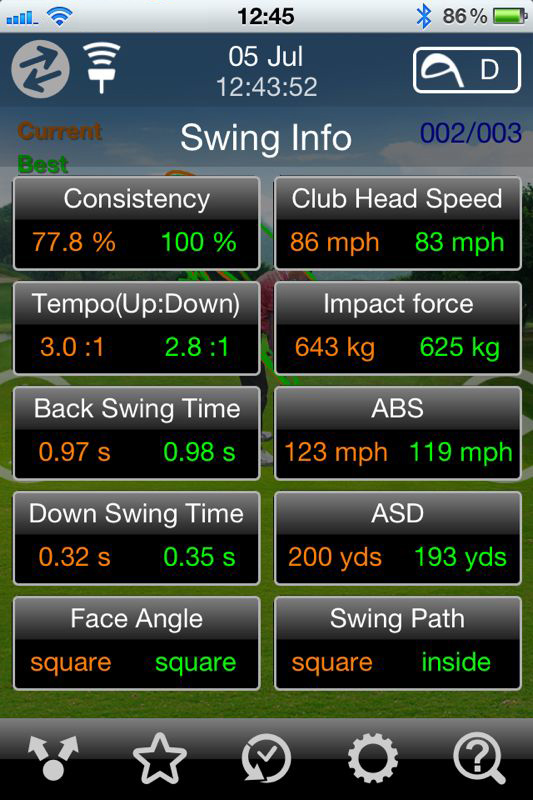Open the settings gear tab
533x800 pixels.
[373, 758]
